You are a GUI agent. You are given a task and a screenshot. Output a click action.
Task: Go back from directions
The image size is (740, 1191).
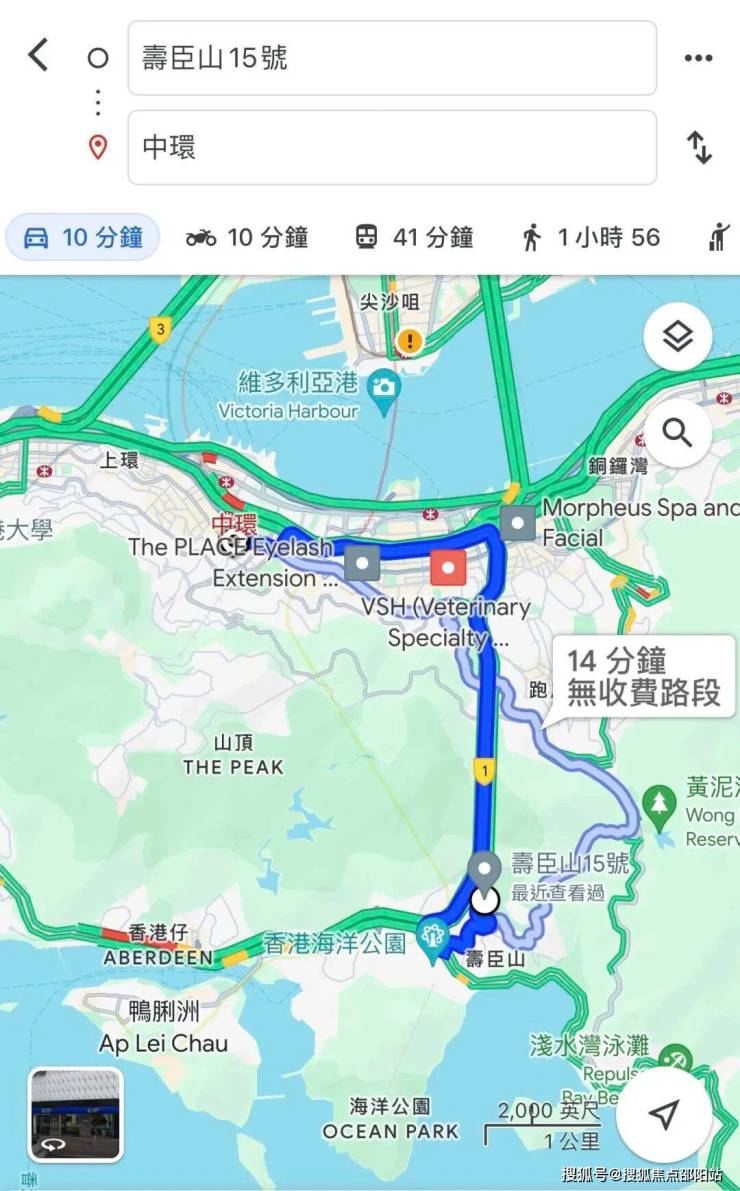(38, 55)
